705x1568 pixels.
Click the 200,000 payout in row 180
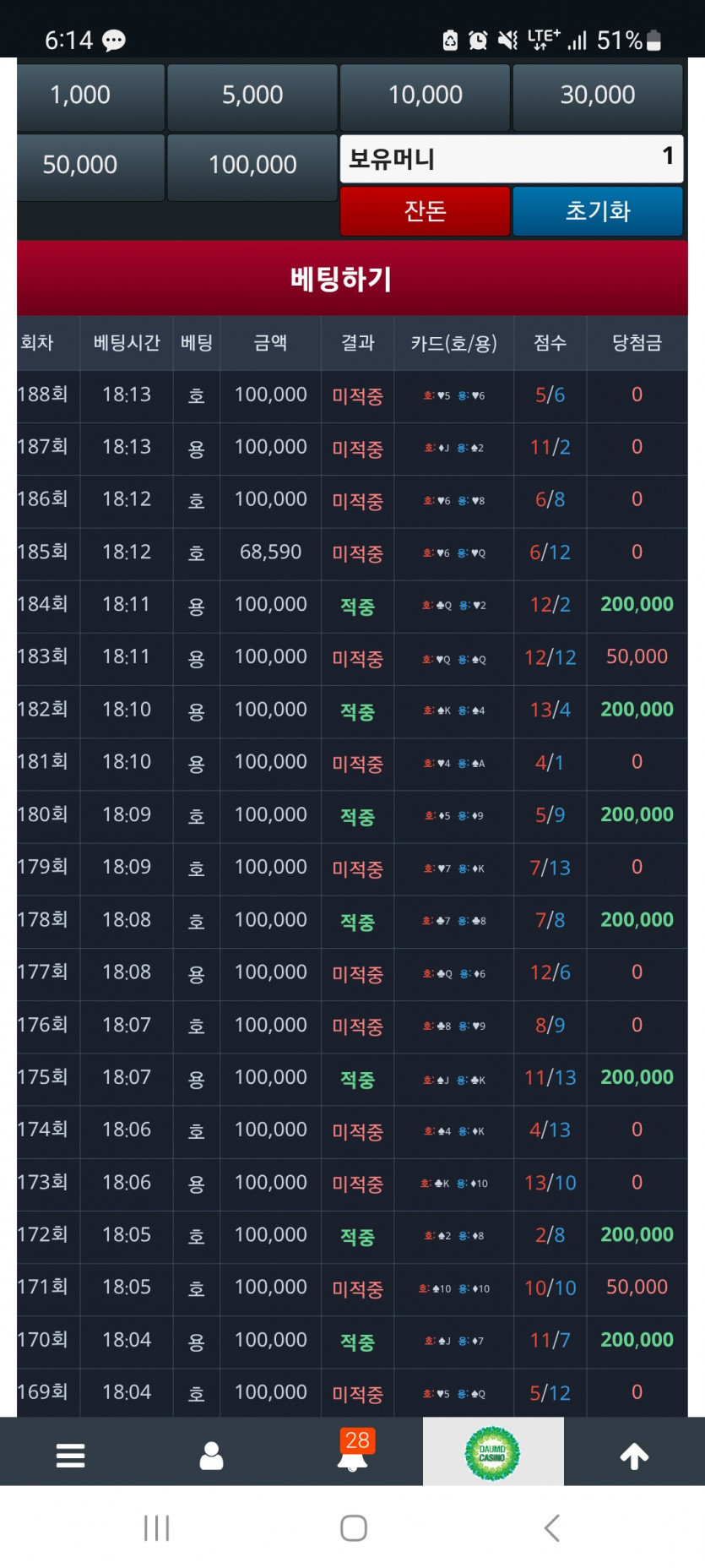click(x=636, y=814)
